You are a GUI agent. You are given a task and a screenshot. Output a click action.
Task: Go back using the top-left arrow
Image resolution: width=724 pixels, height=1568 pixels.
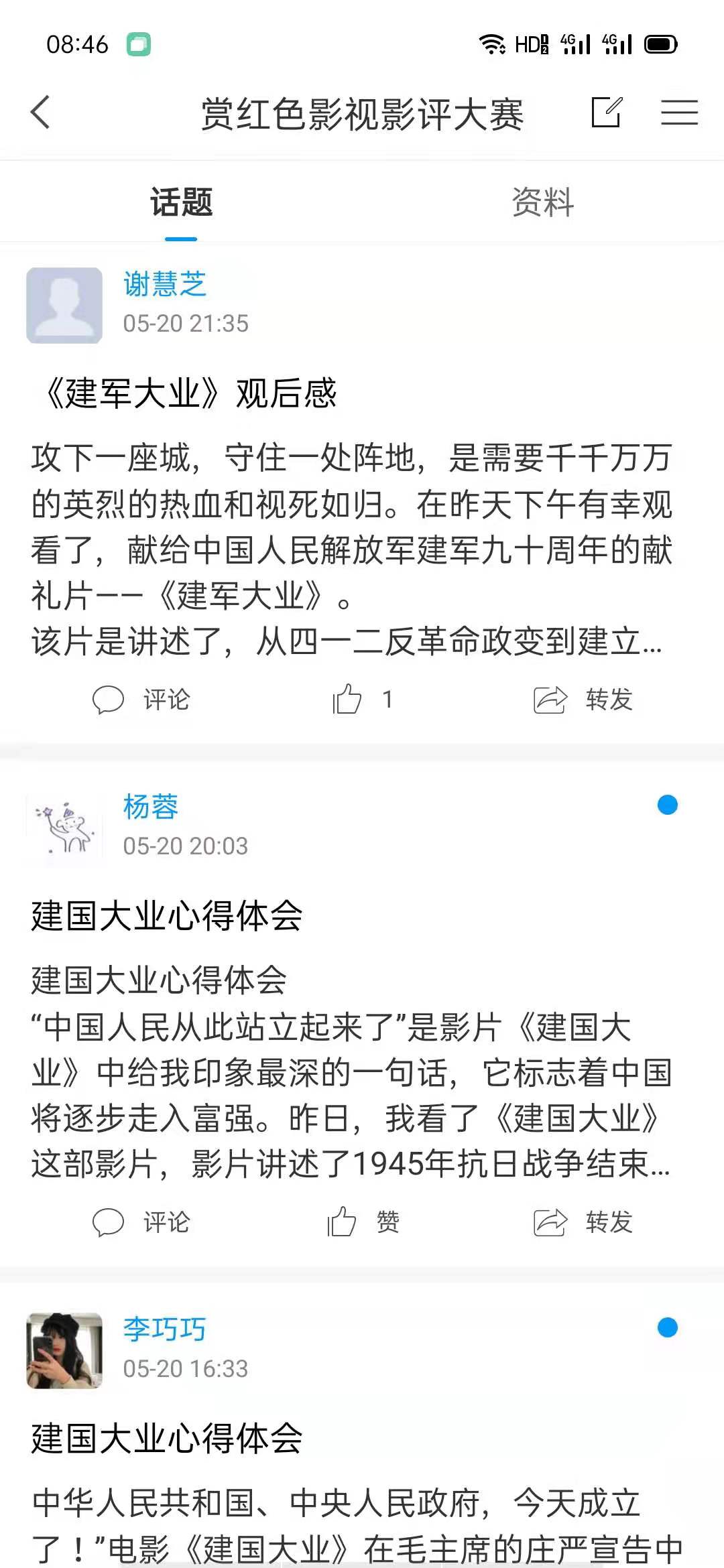(40, 112)
